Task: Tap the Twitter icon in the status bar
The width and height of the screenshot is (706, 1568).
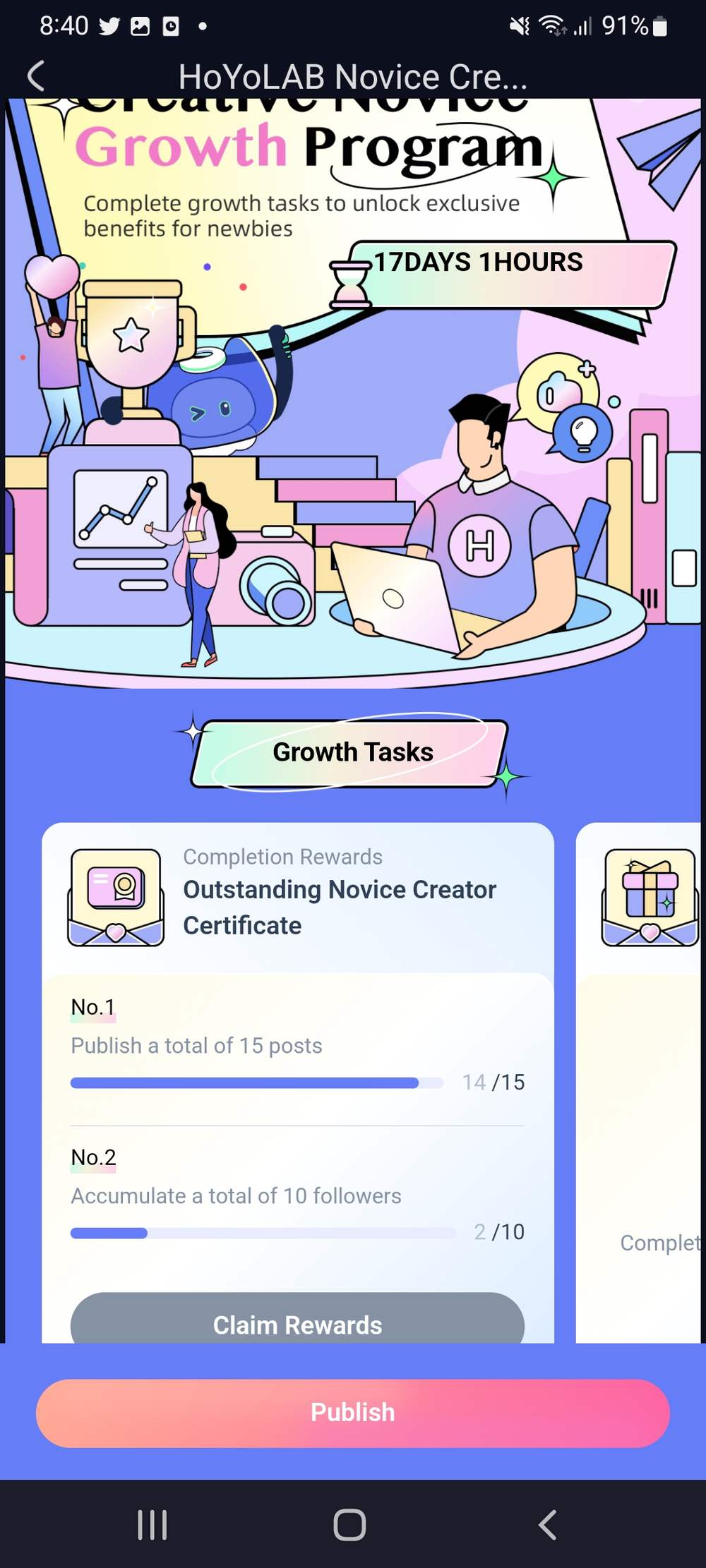Action: (109, 25)
